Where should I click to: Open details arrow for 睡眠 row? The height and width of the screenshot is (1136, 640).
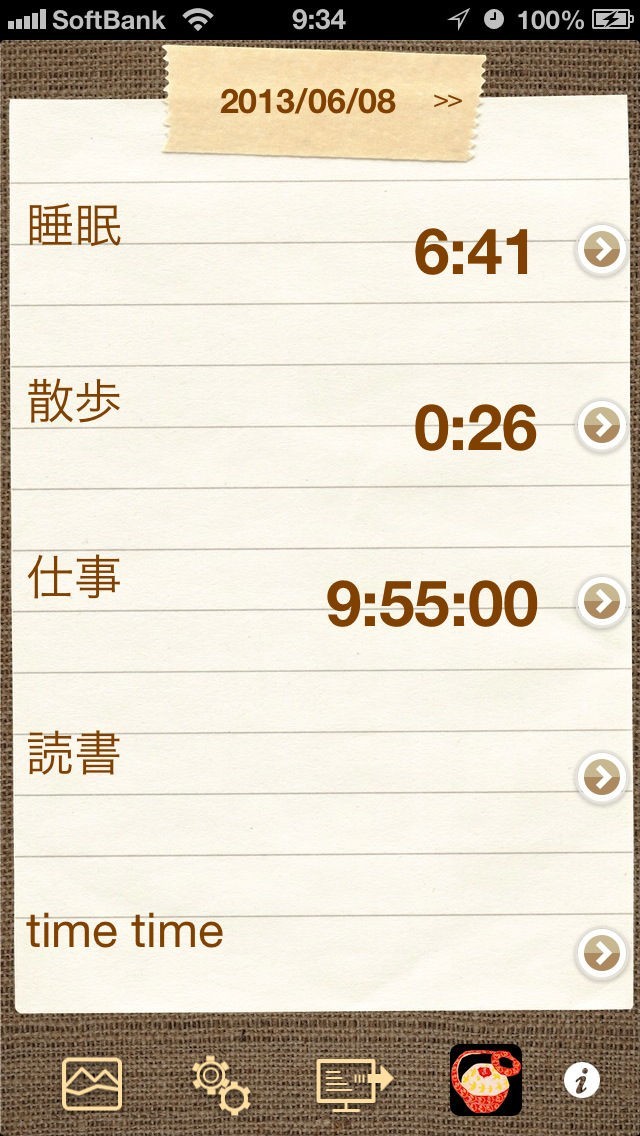[601, 250]
